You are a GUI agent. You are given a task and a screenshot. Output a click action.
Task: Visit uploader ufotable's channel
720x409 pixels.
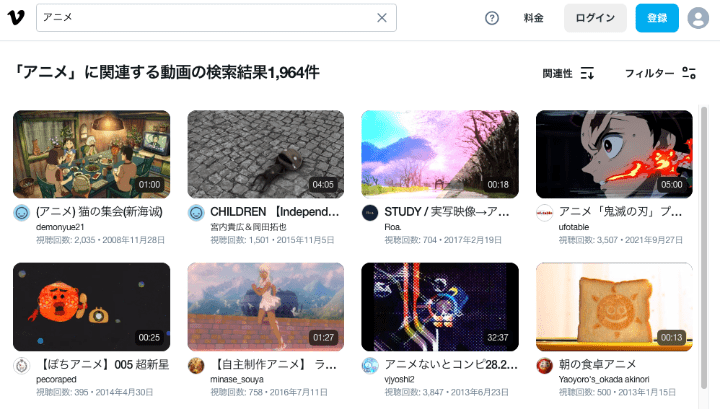579,227
